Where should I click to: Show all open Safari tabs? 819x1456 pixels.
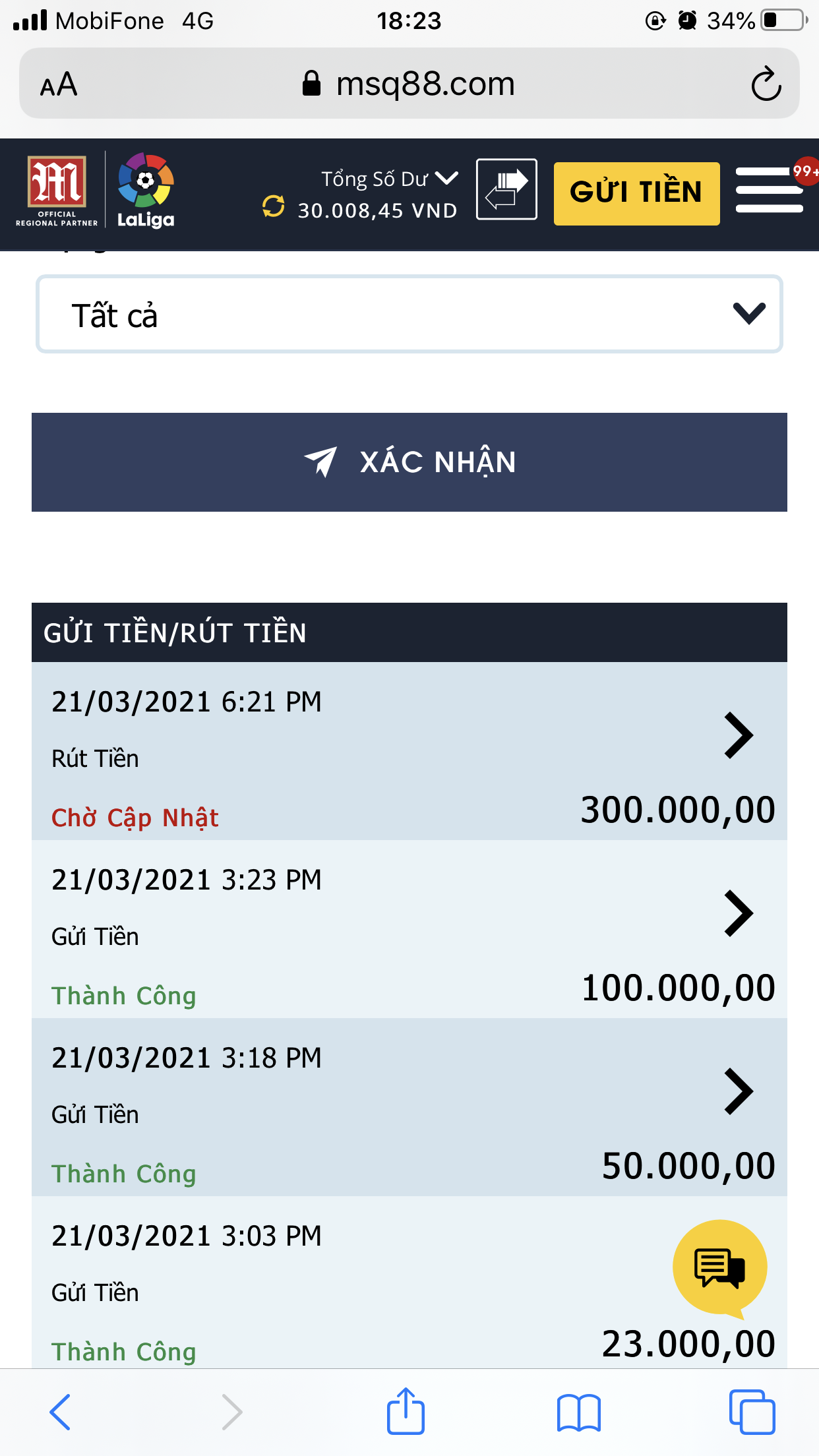click(x=752, y=1412)
